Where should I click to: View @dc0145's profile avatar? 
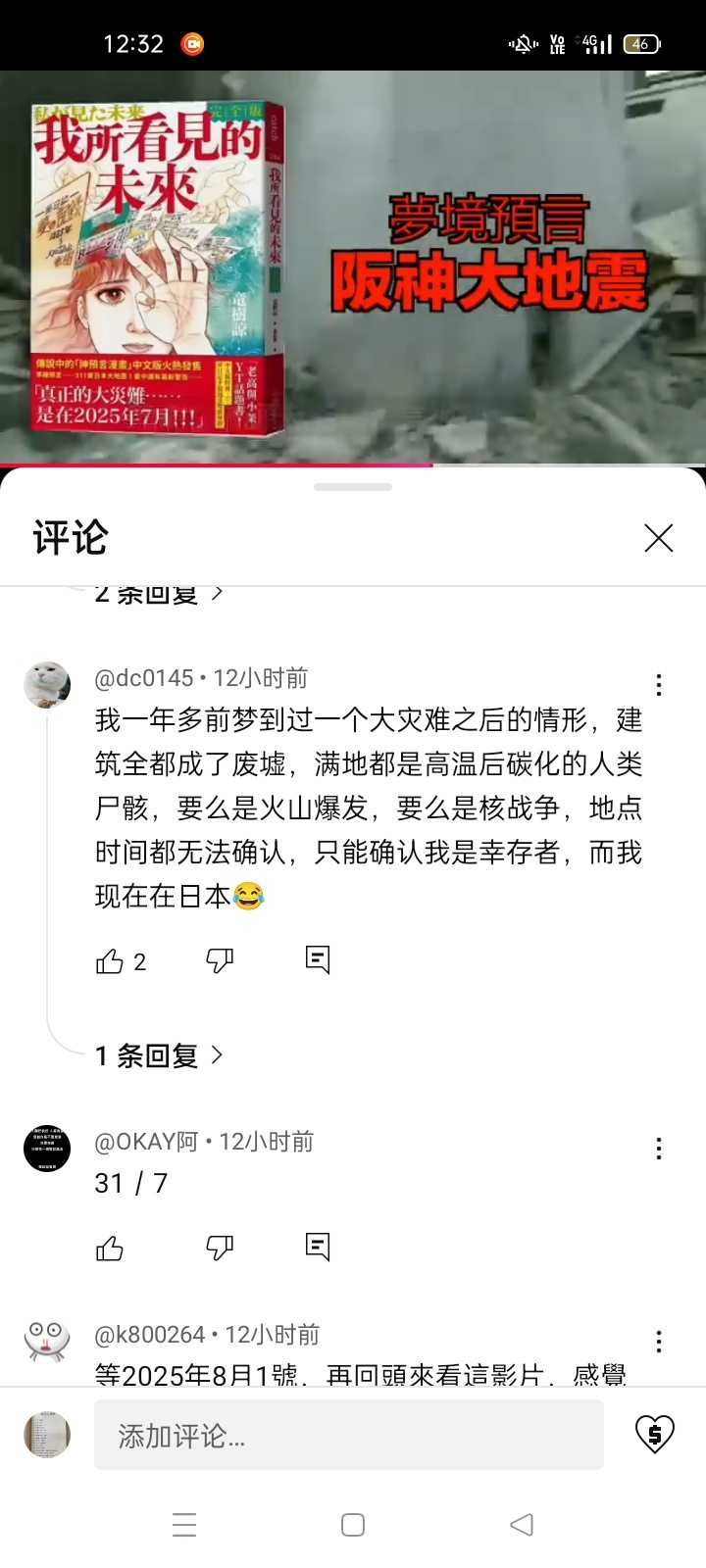tap(47, 684)
